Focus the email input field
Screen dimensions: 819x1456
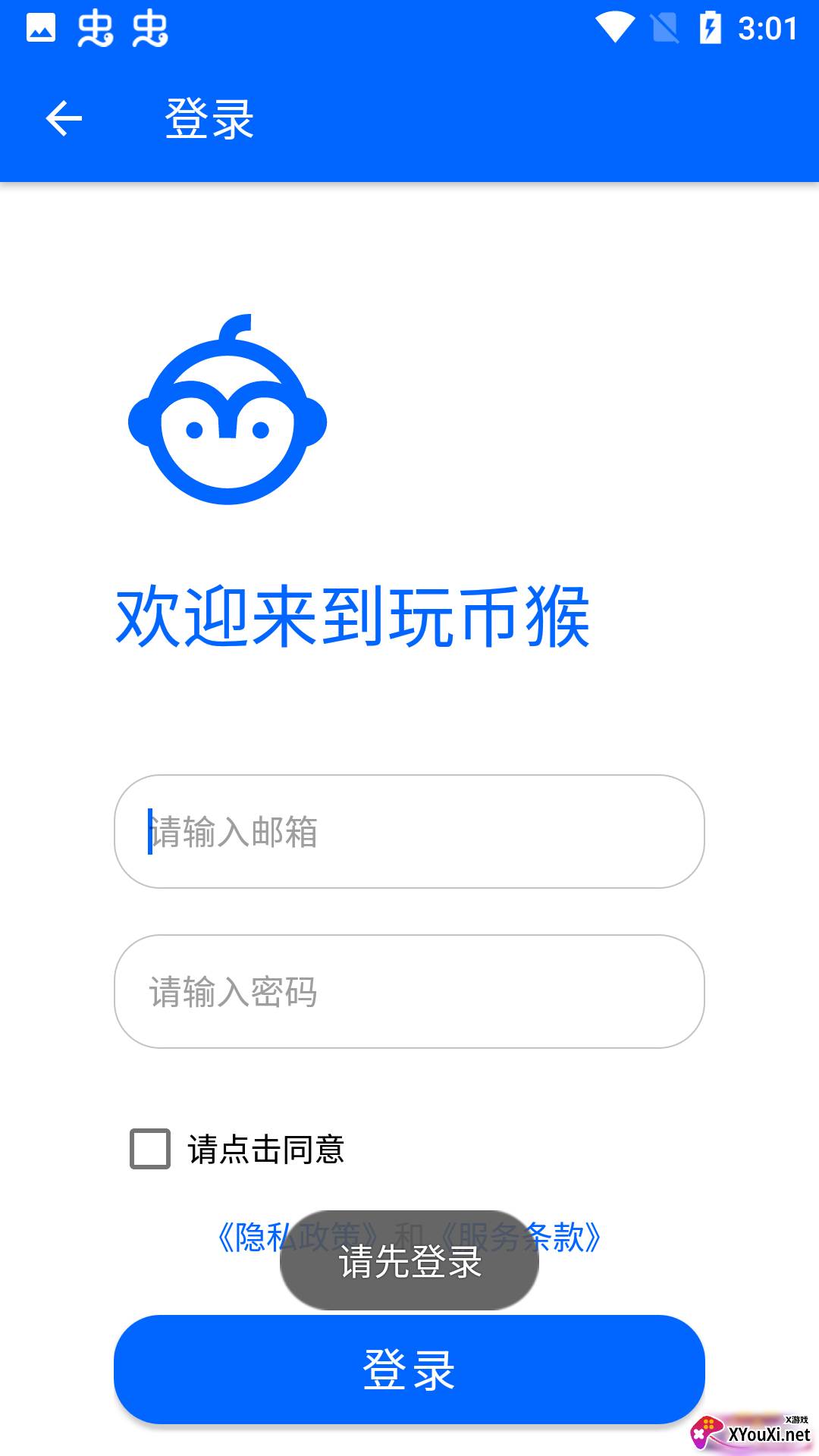[409, 832]
